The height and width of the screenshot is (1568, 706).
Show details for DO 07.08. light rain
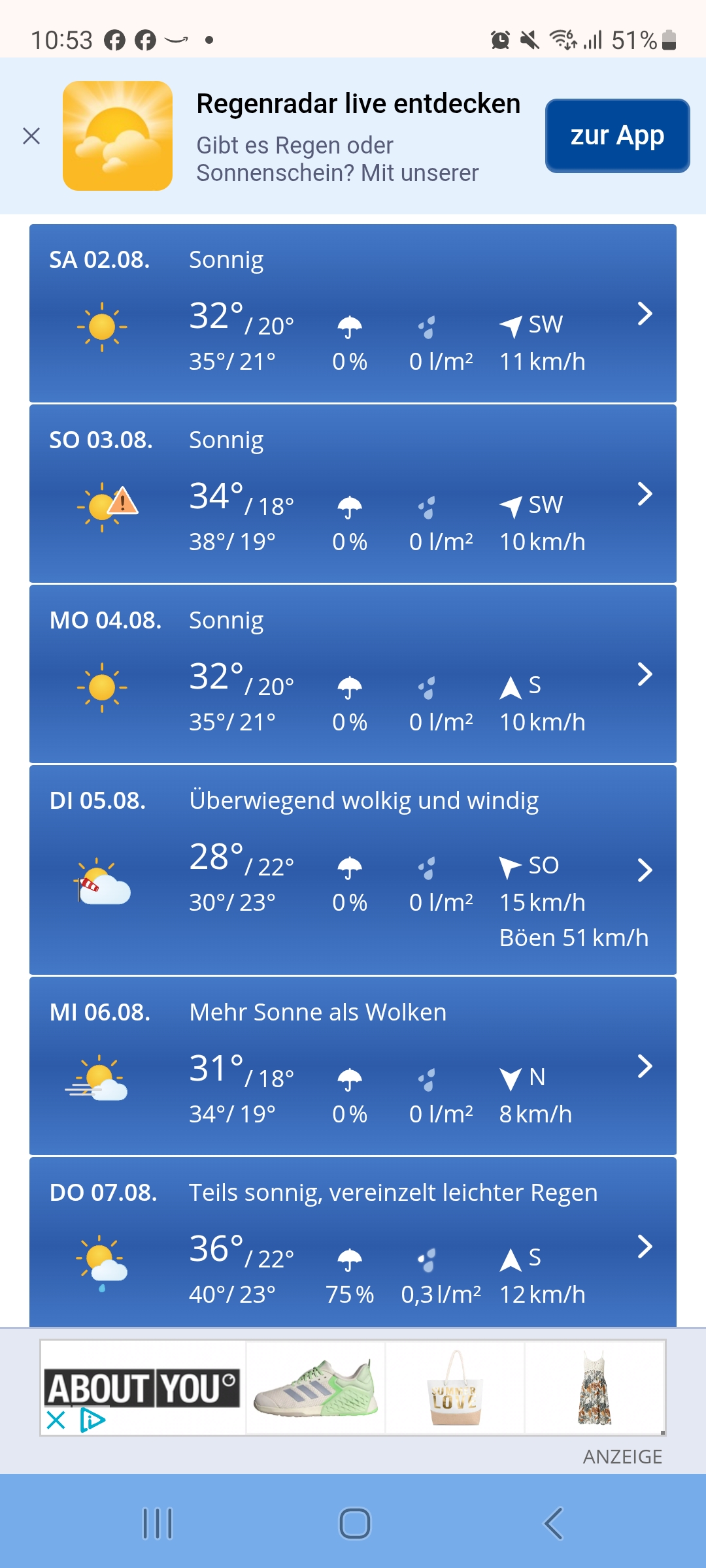(353, 1242)
